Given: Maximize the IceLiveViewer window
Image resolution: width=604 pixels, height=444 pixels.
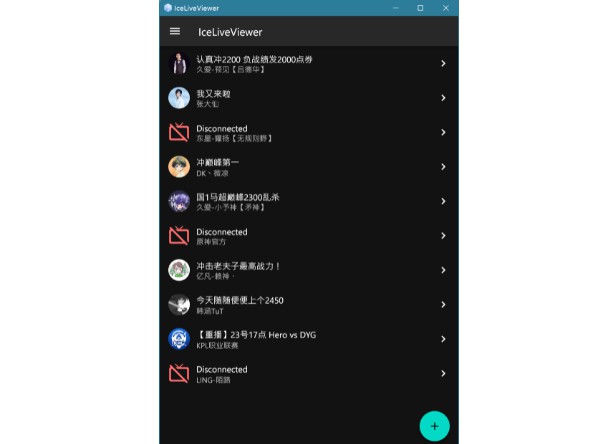Looking at the screenshot, I should pyautogui.click(x=420, y=8).
